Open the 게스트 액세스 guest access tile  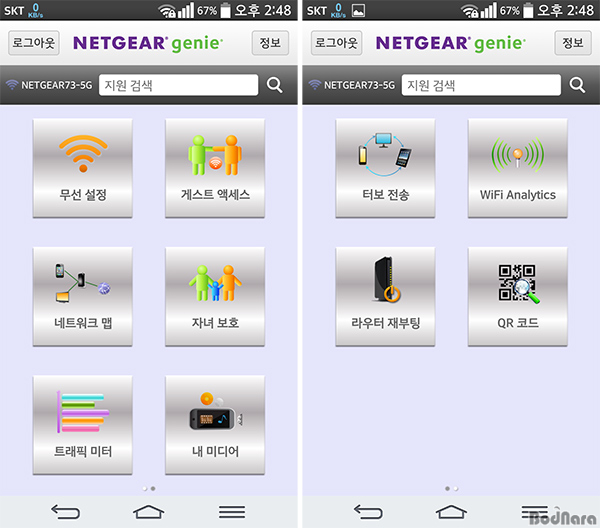215,167
